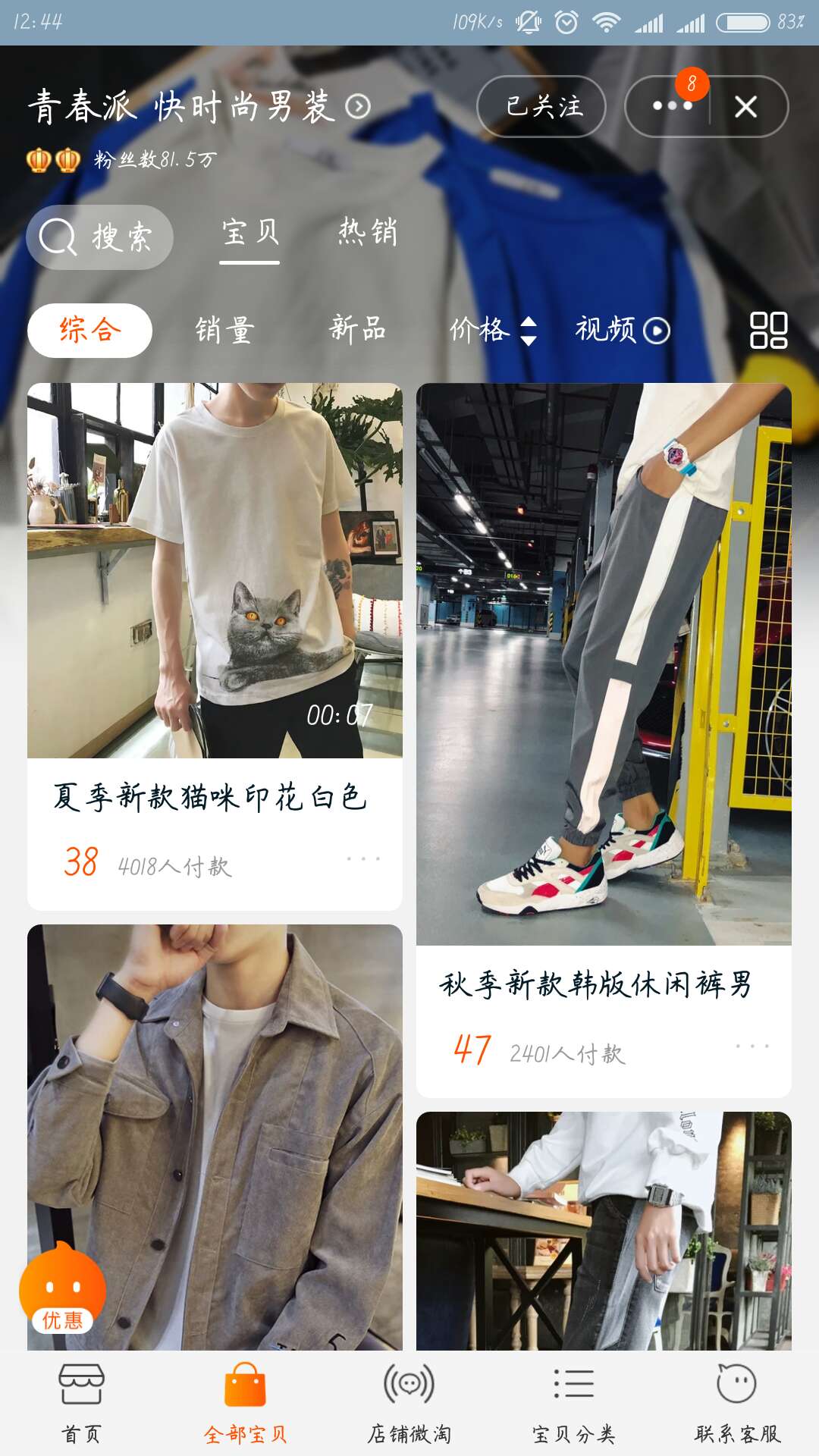The image size is (819, 1456).
Task: Open the three-dot more options menu
Action: (671, 107)
